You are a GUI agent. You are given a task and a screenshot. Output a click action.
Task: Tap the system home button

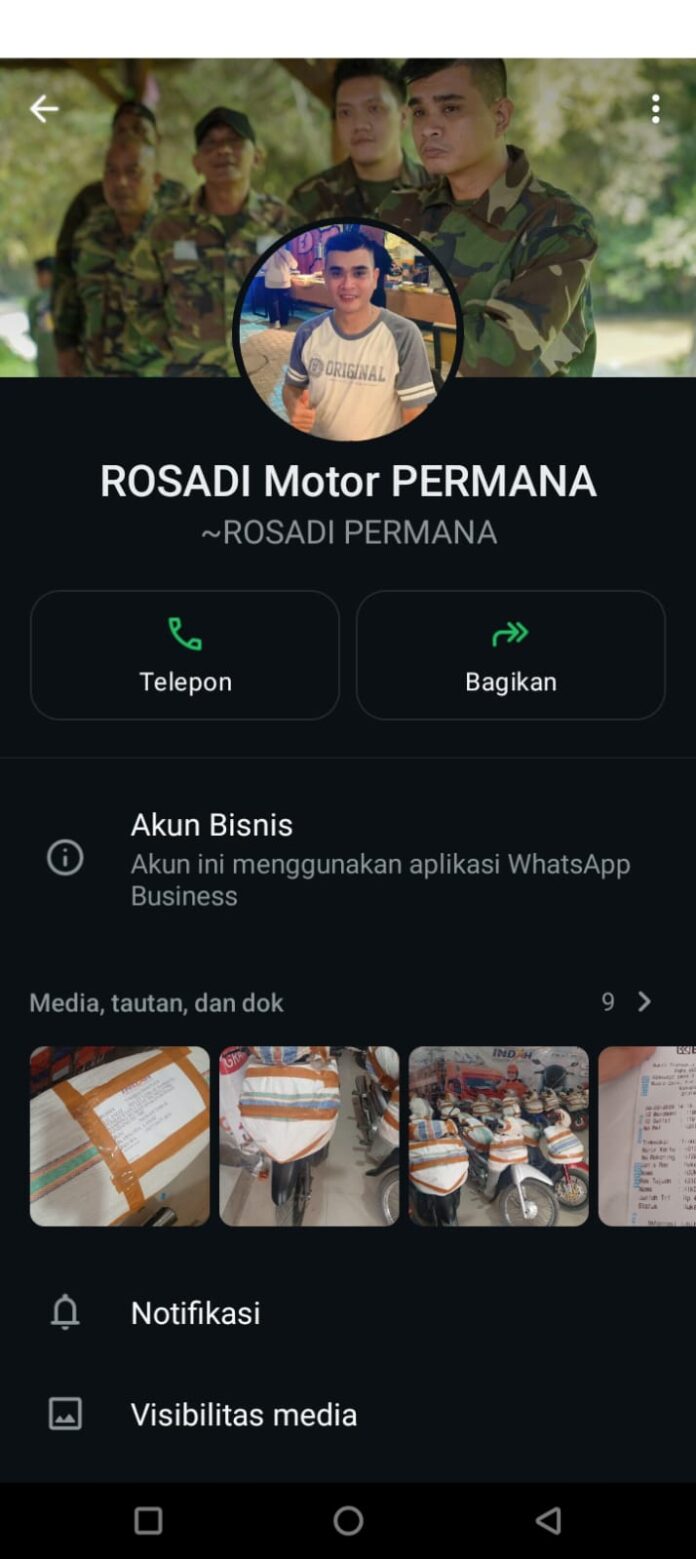pos(348,1521)
